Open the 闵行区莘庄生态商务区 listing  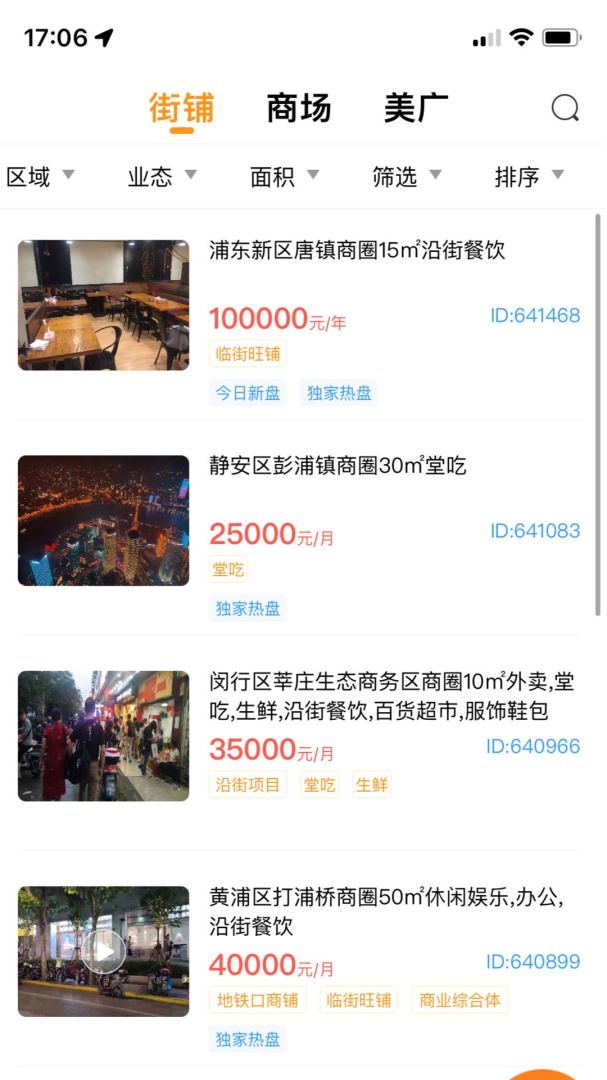pyautogui.click(x=391, y=696)
